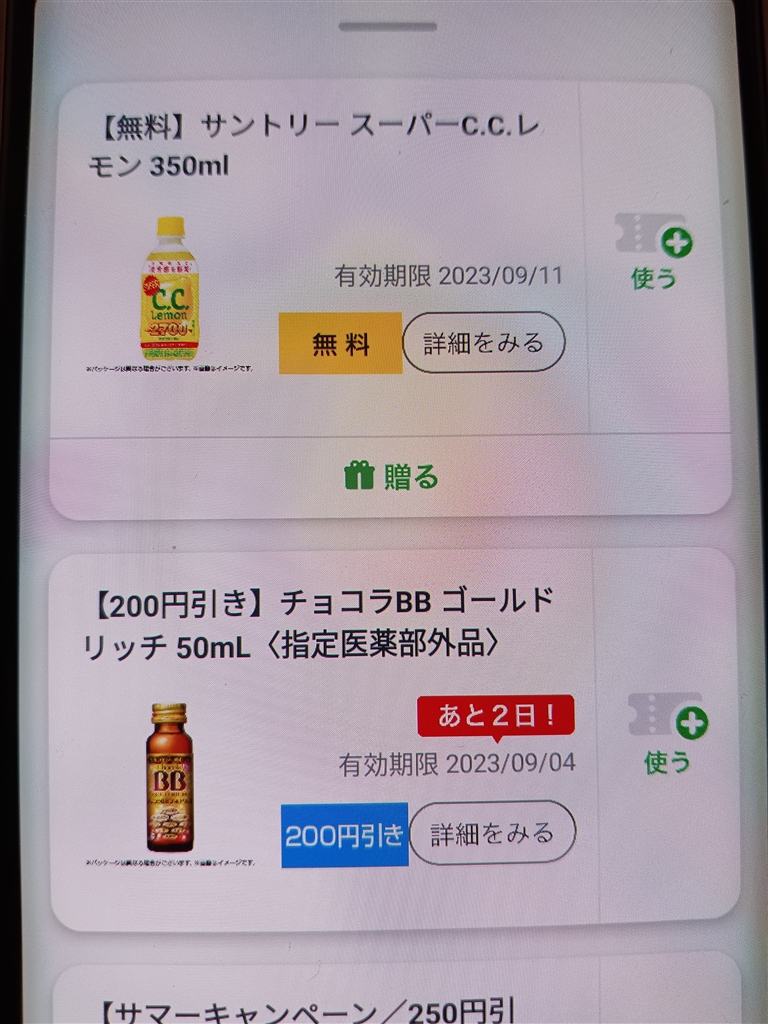This screenshot has width=768, height=1024.
Task: View details of Chocola BB coupon
Action: [492, 833]
